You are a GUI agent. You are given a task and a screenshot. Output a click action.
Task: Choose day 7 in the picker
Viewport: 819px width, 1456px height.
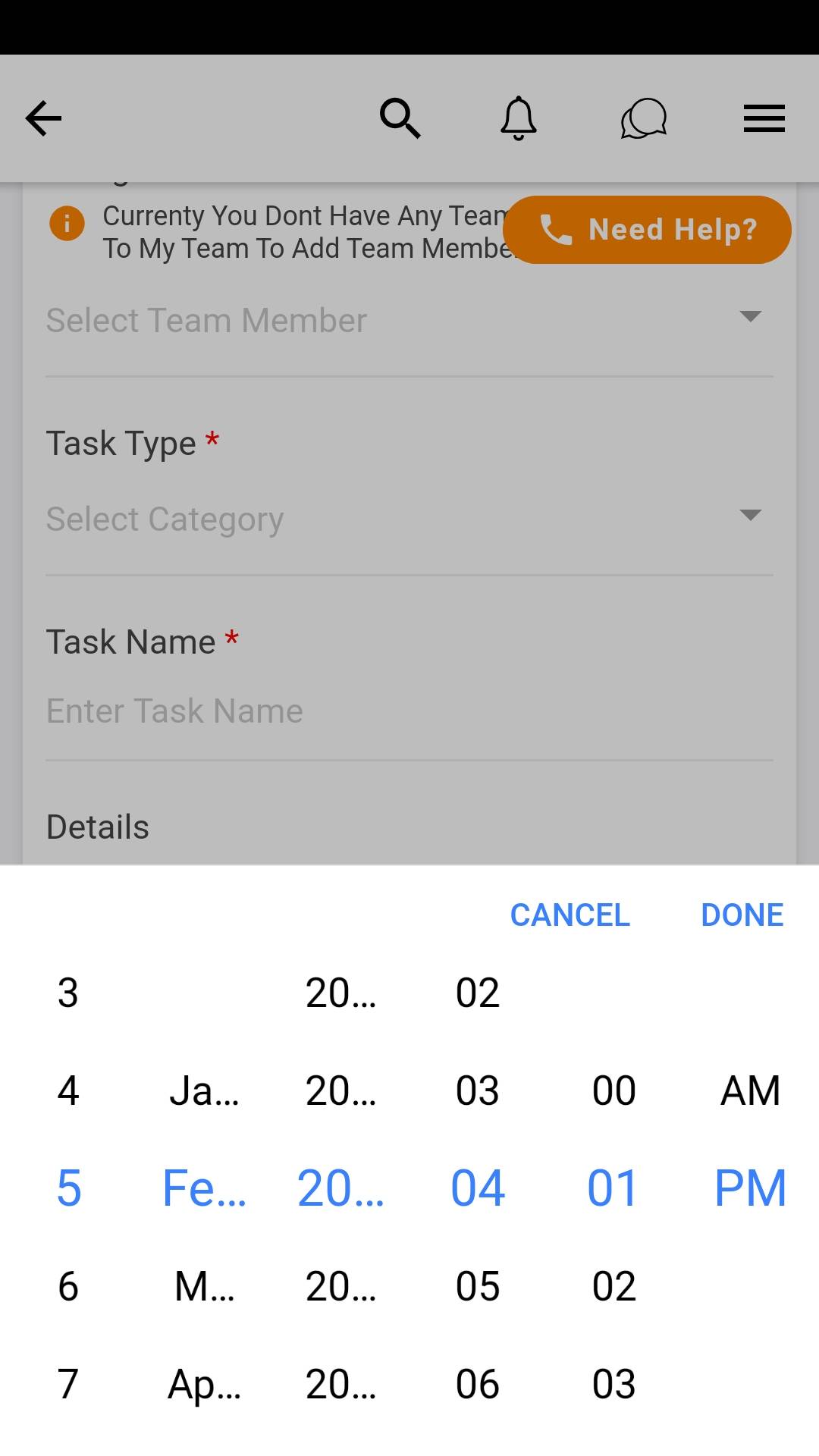68,1384
